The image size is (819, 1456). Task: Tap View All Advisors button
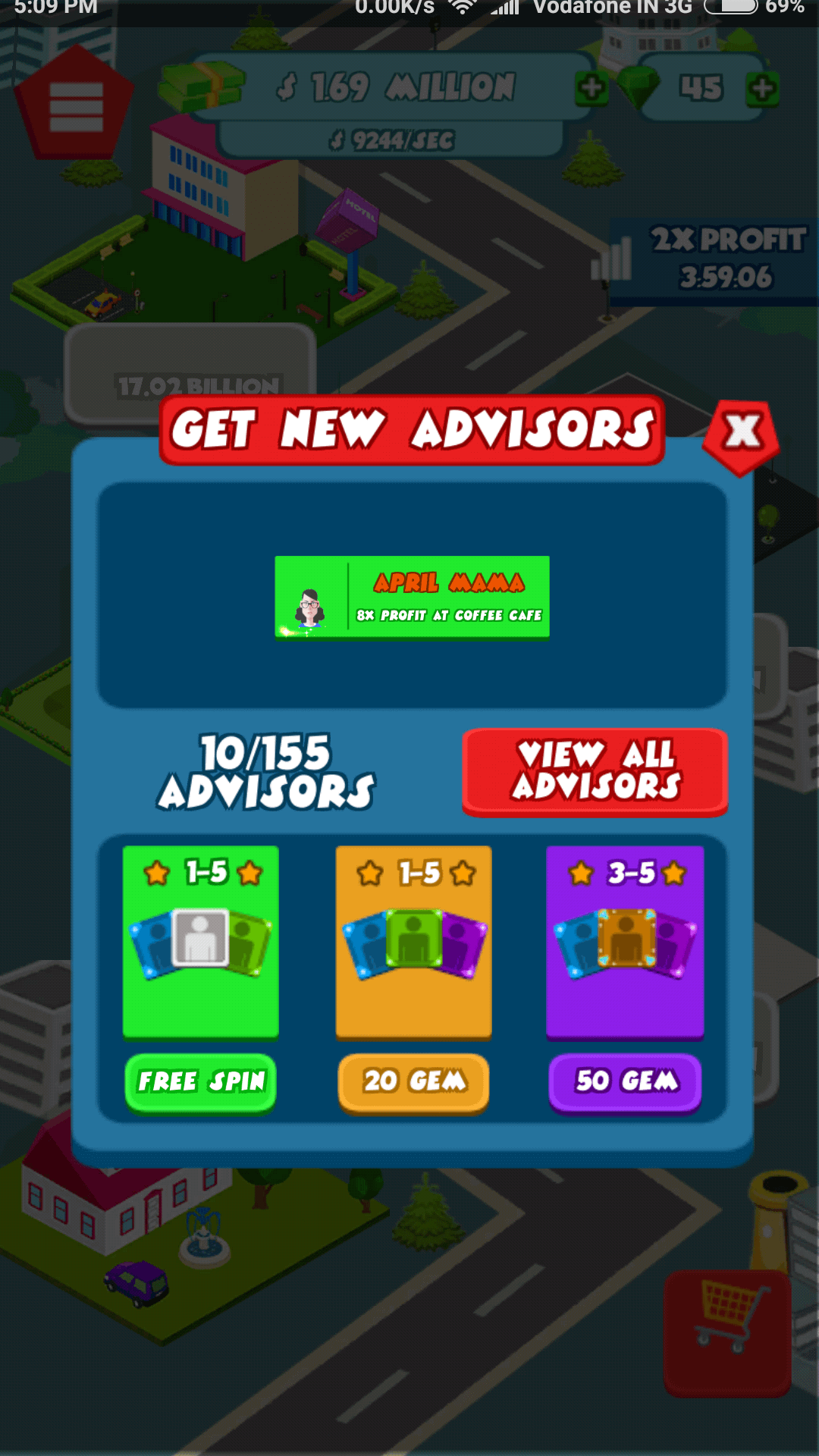pos(595,772)
